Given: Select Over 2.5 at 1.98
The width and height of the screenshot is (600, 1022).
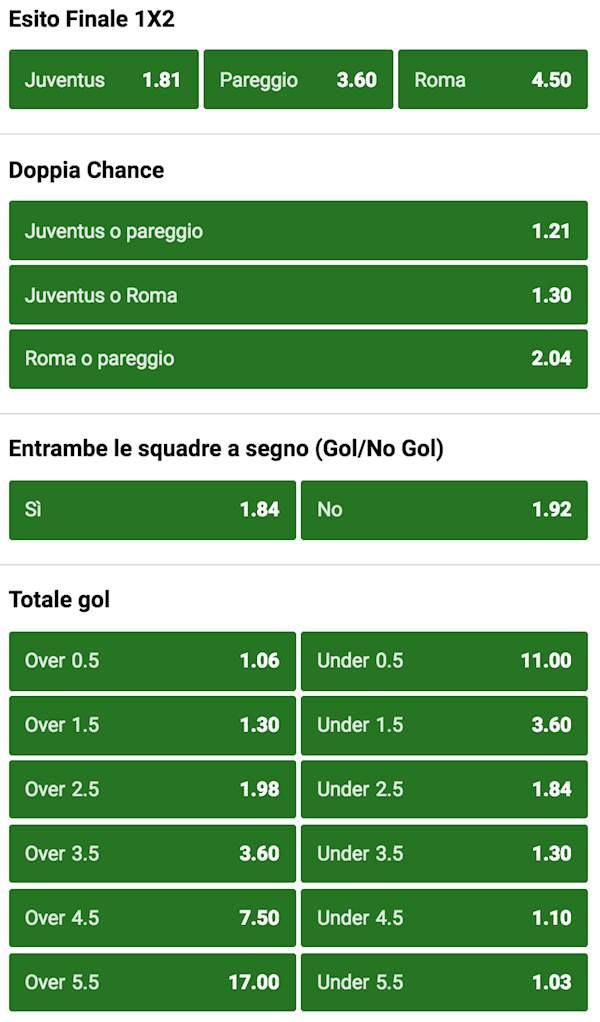Looking at the screenshot, I should pos(152,789).
